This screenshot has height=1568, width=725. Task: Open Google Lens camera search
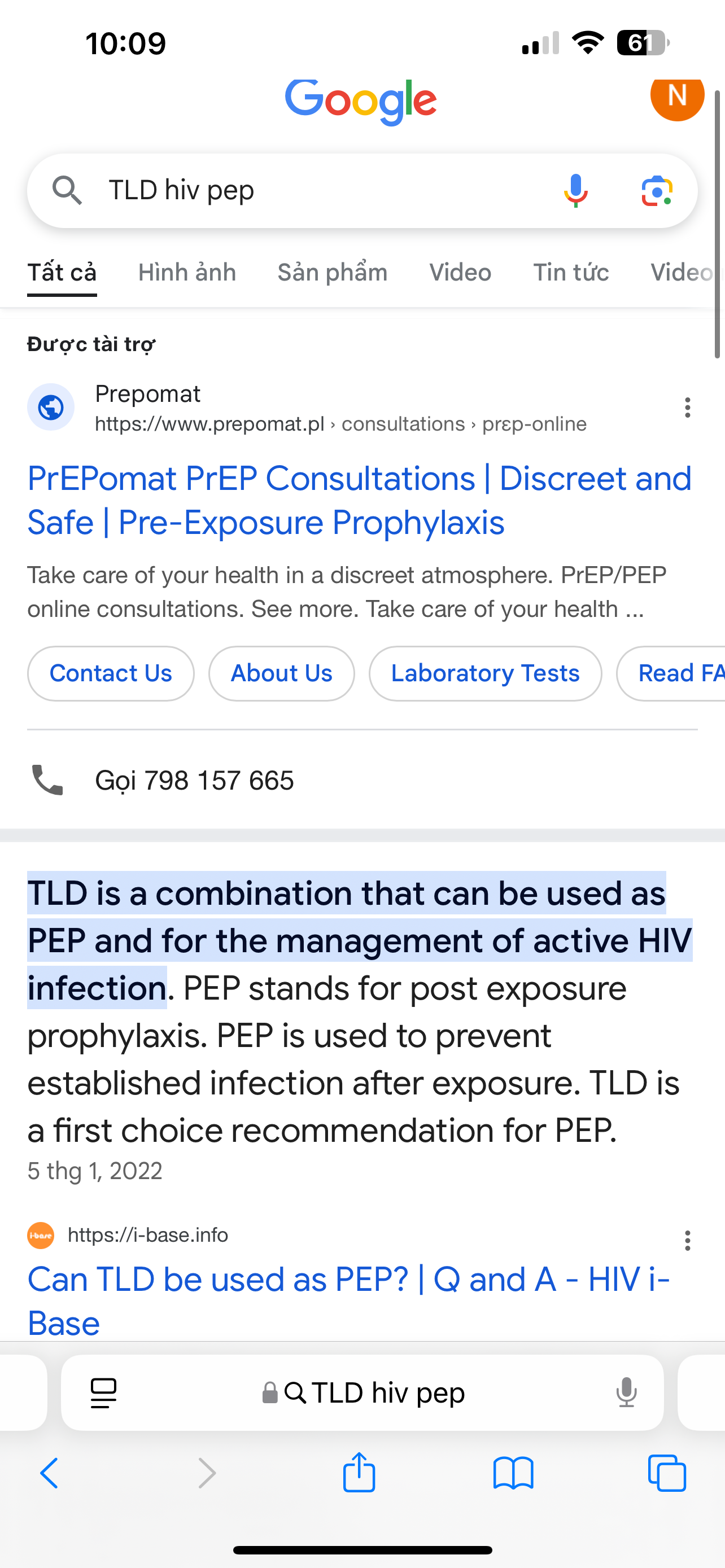657,191
